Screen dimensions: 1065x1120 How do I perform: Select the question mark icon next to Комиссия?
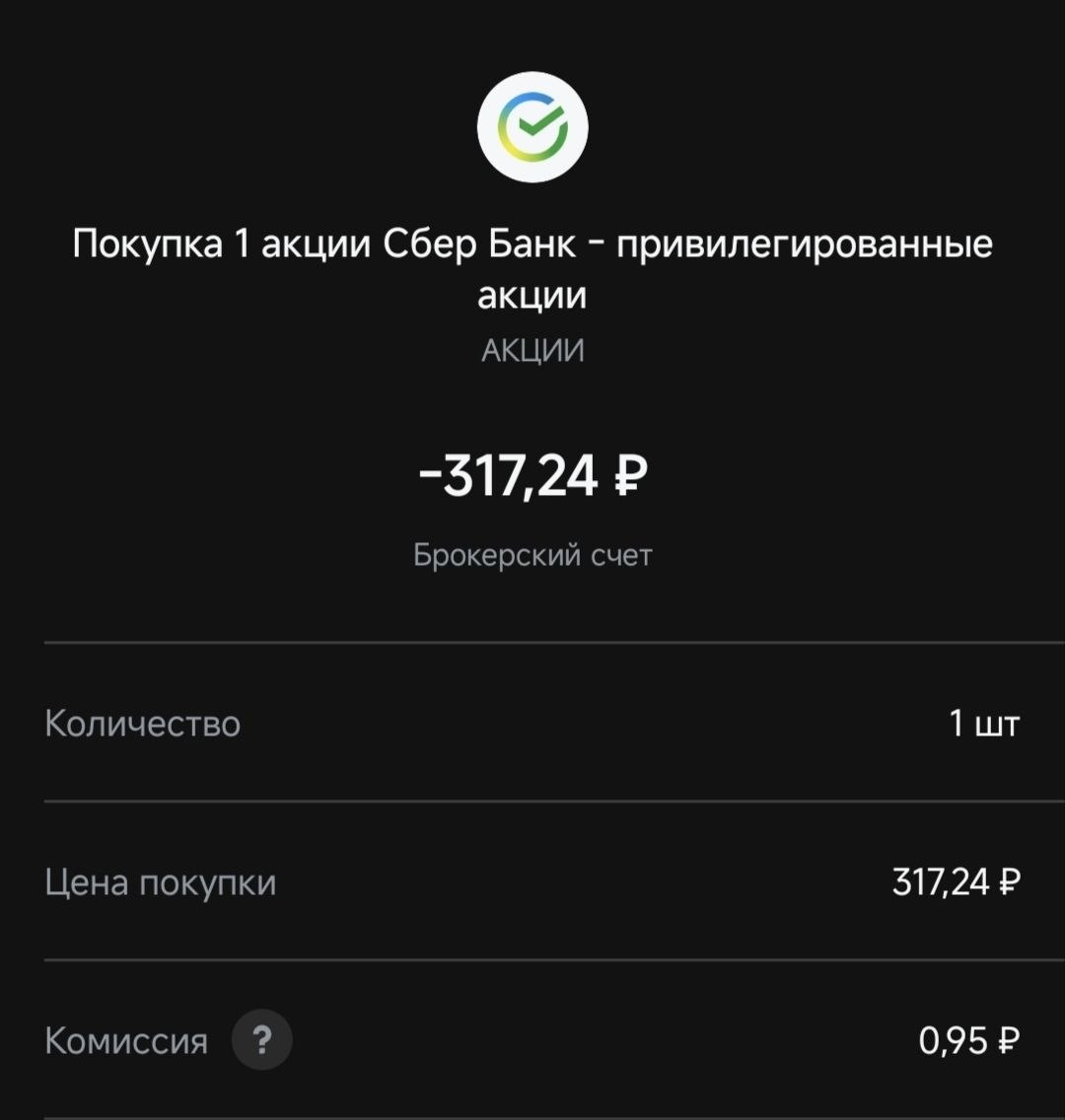coord(261,1039)
